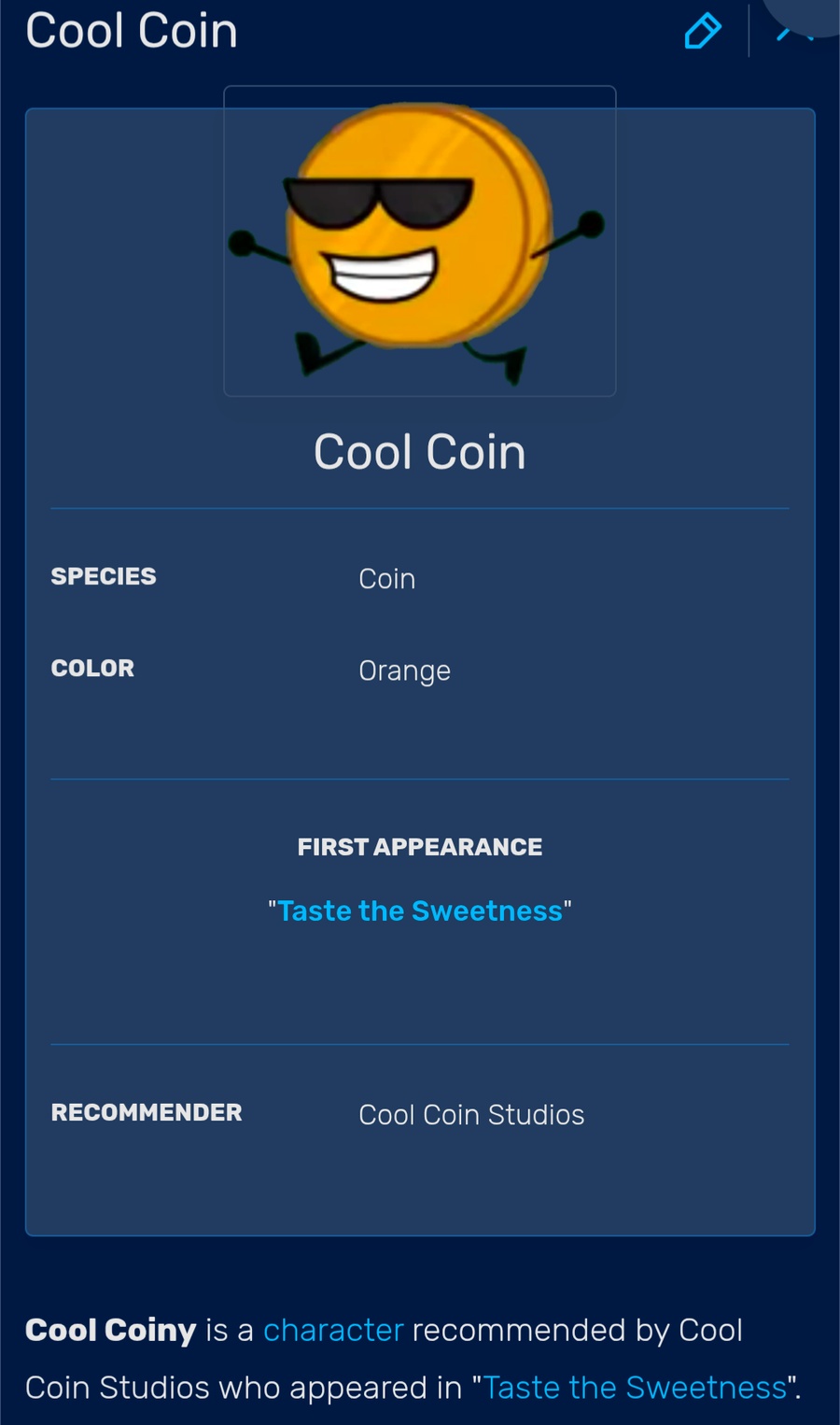Tap the pencil edit icon
This screenshot has width=840, height=1425.
coord(702,31)
